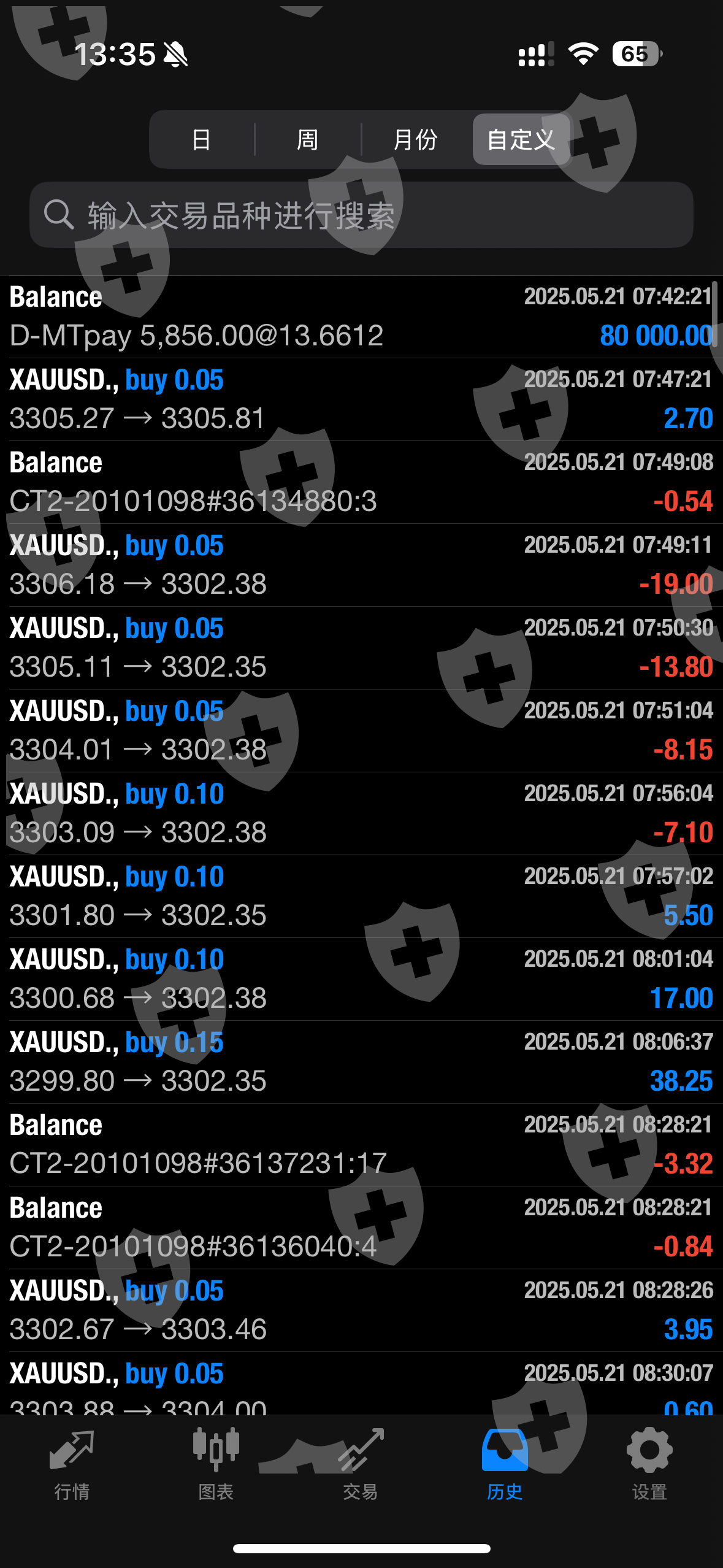723x1568 pixels.
Task: Open the 设置 settings tab
Action: pos(649,1466)
